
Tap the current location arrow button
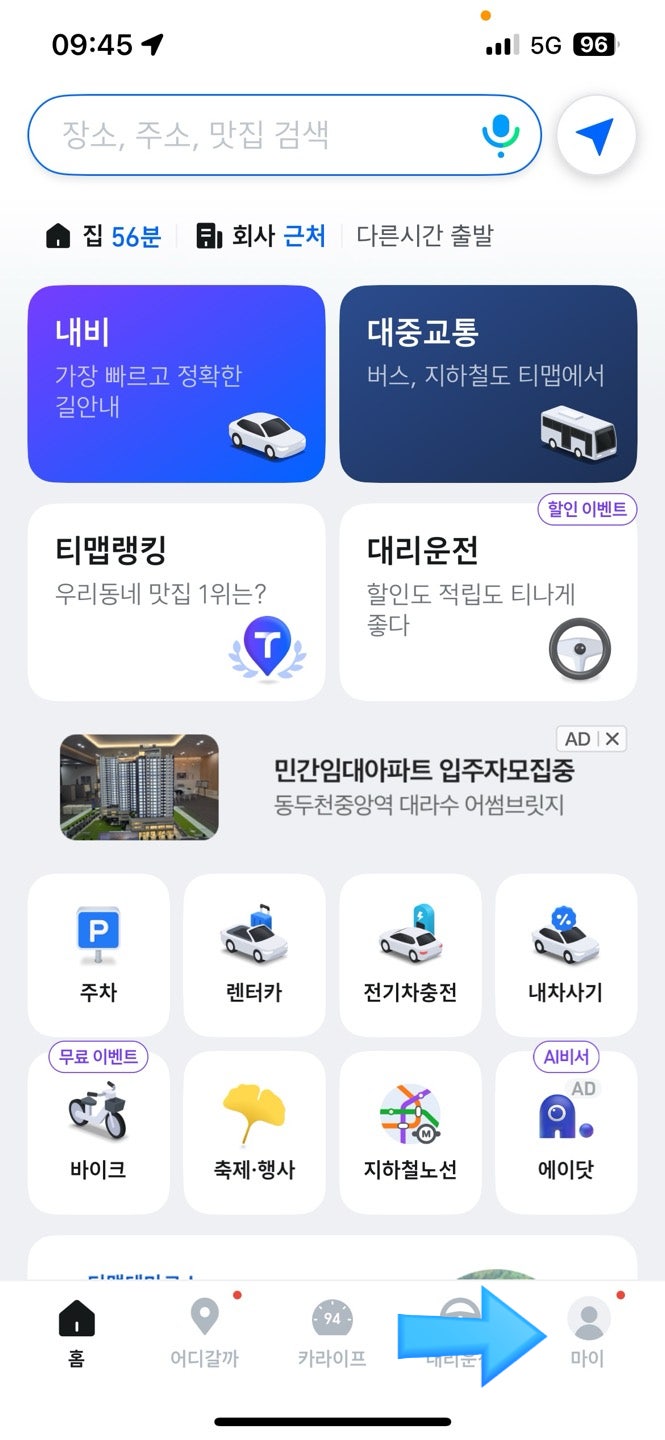596,136
